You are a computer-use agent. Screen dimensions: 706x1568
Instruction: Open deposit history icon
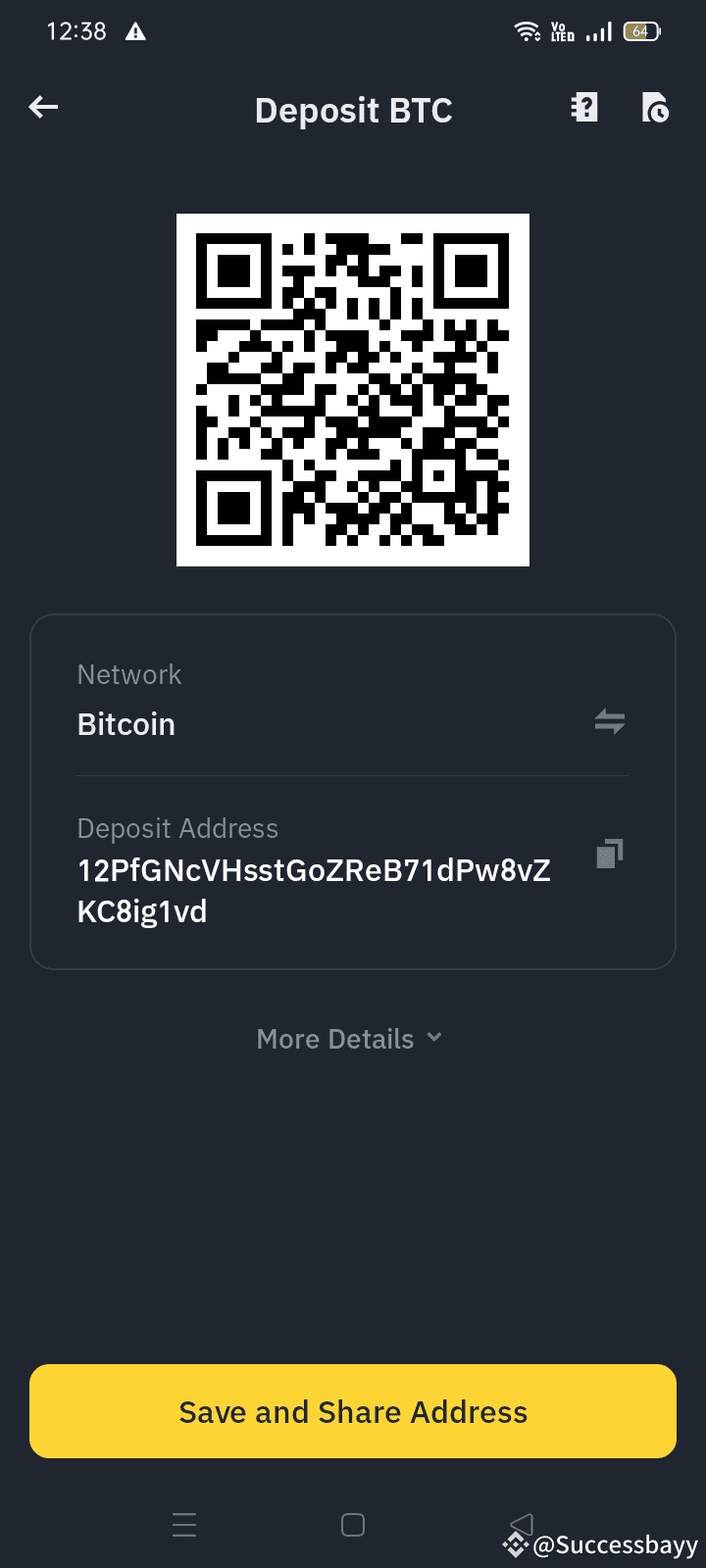click(x=654, y=108)
